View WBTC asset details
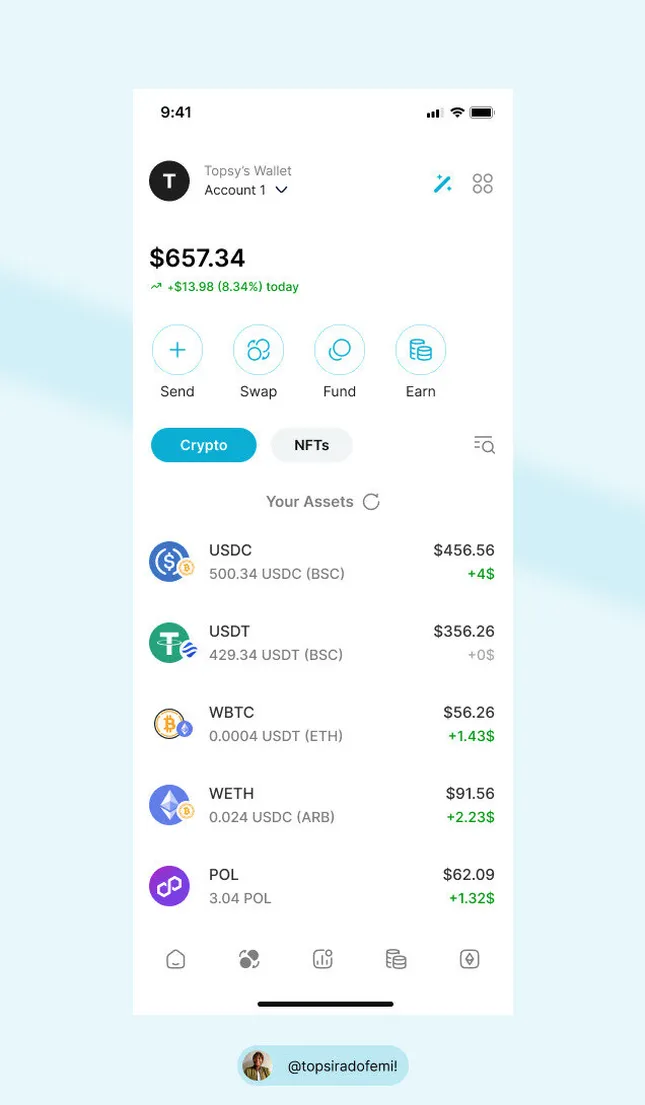This screenshot has height=1105, width=645. tap(322, 724)
